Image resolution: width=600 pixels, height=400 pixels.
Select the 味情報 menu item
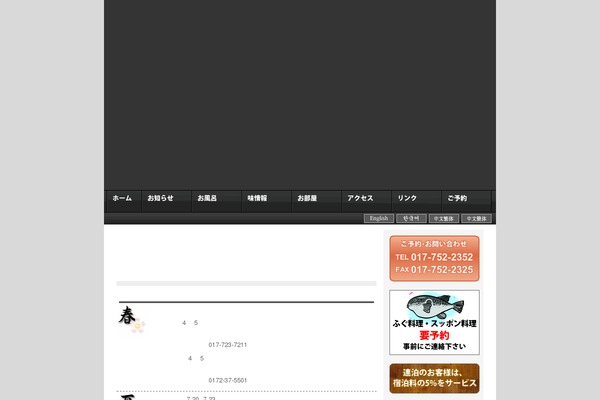tap(258, 198)
